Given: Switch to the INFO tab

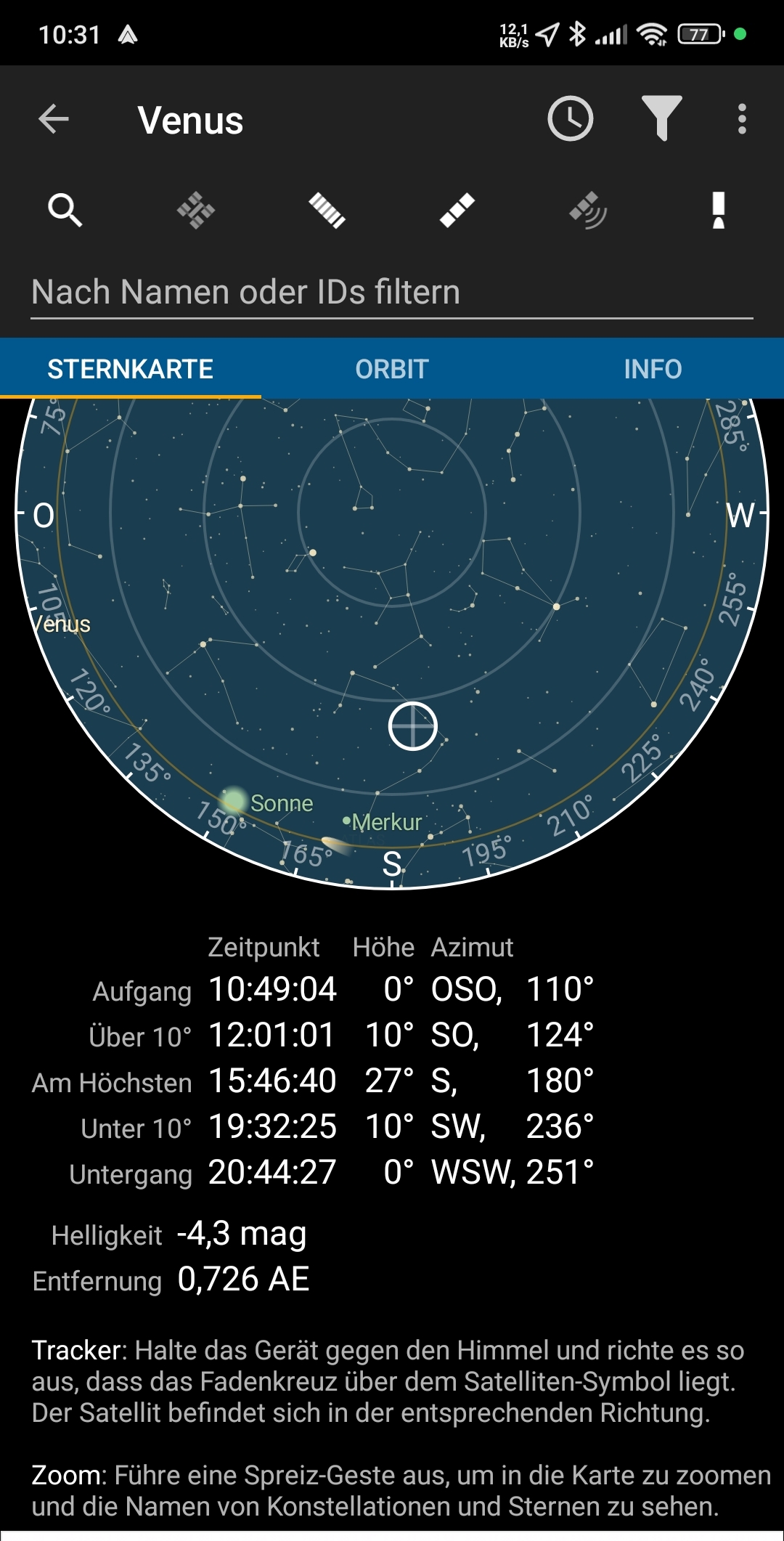Looking at the screenshot, I should pyautogui.click(x=653, y=369).
